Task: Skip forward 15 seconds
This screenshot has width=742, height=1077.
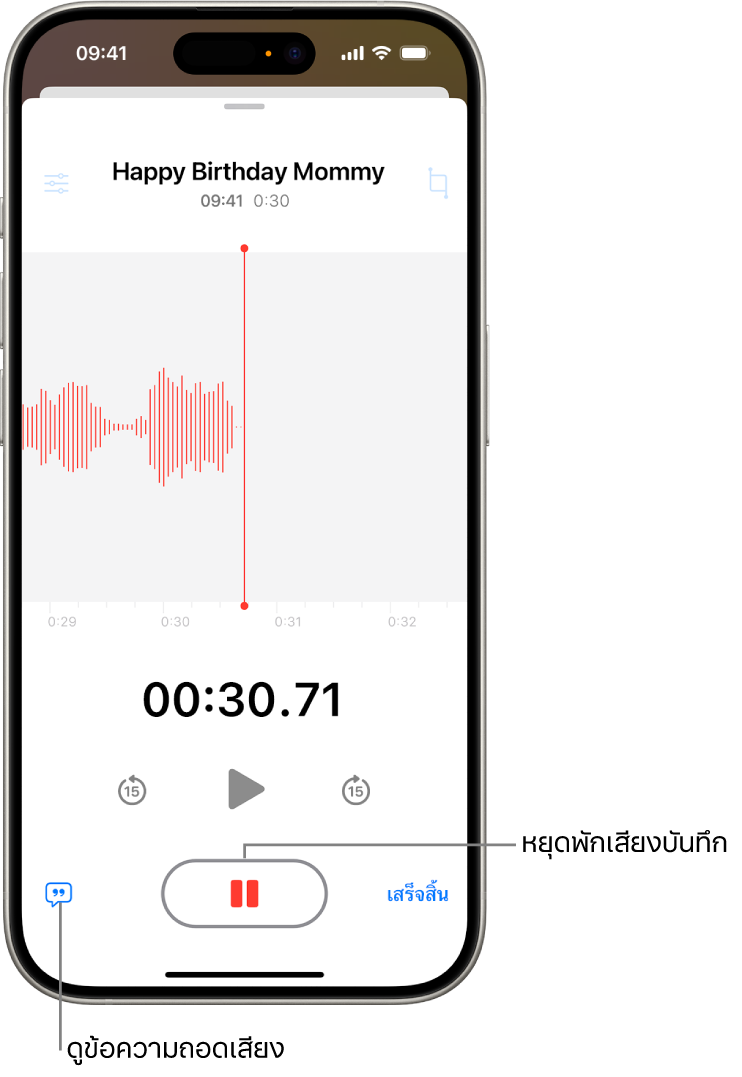Action: tap(355, 791)
